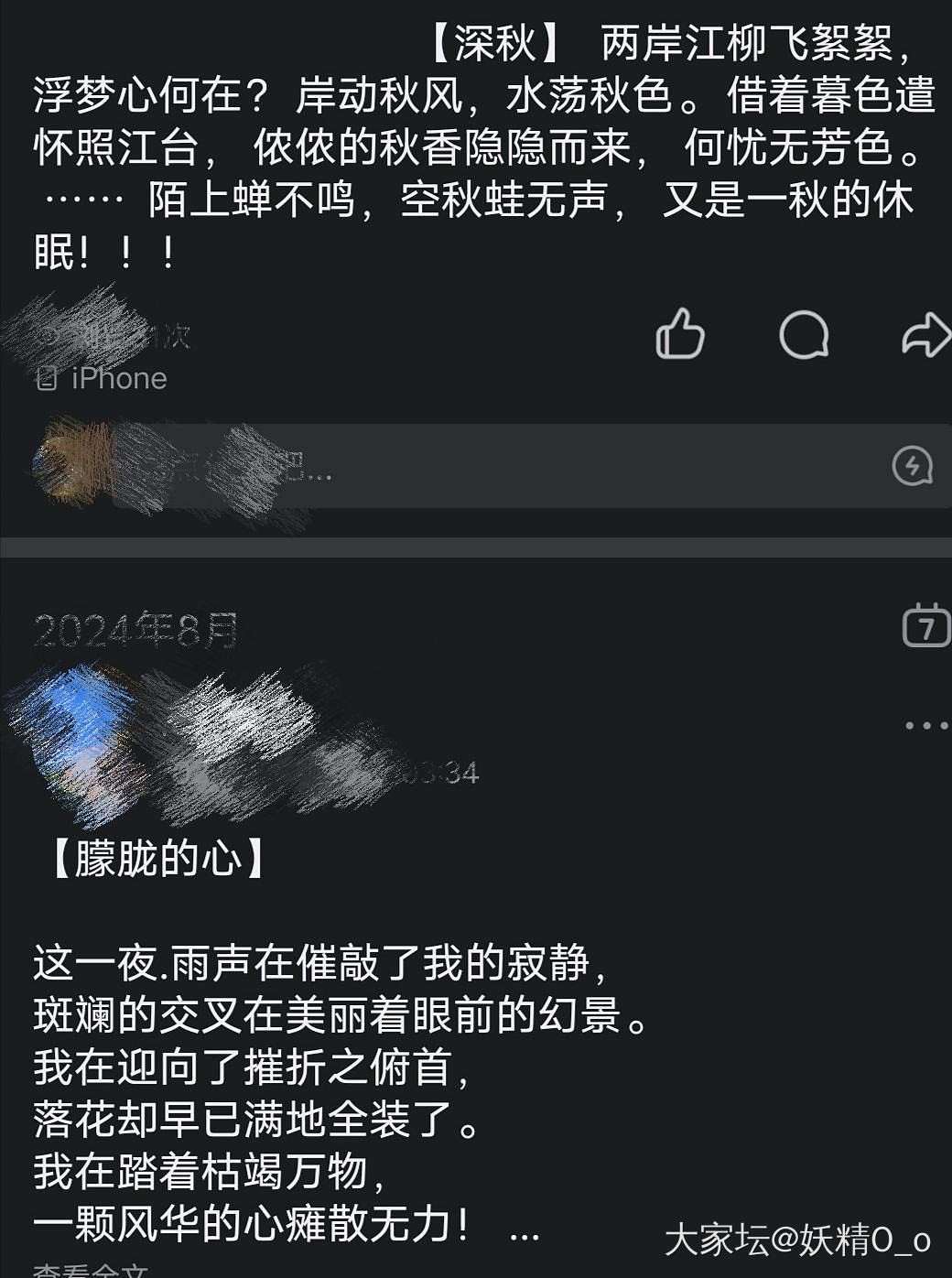This screenshot has height=1278, width=952.
Task: Tap the lightning quick-reply icon
Action: (x=912, y=466)
